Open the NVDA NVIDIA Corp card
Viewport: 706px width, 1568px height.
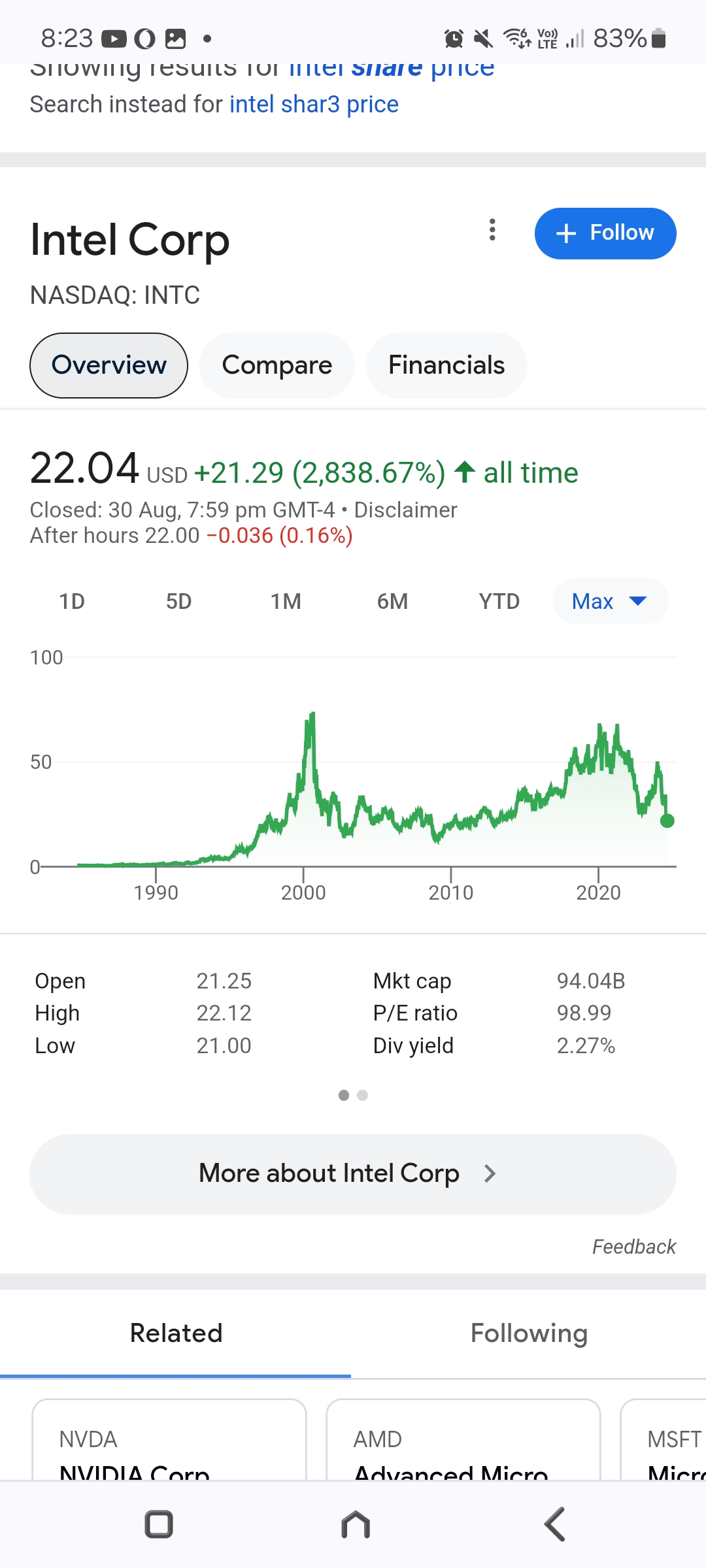click(x=169, y=1444)
